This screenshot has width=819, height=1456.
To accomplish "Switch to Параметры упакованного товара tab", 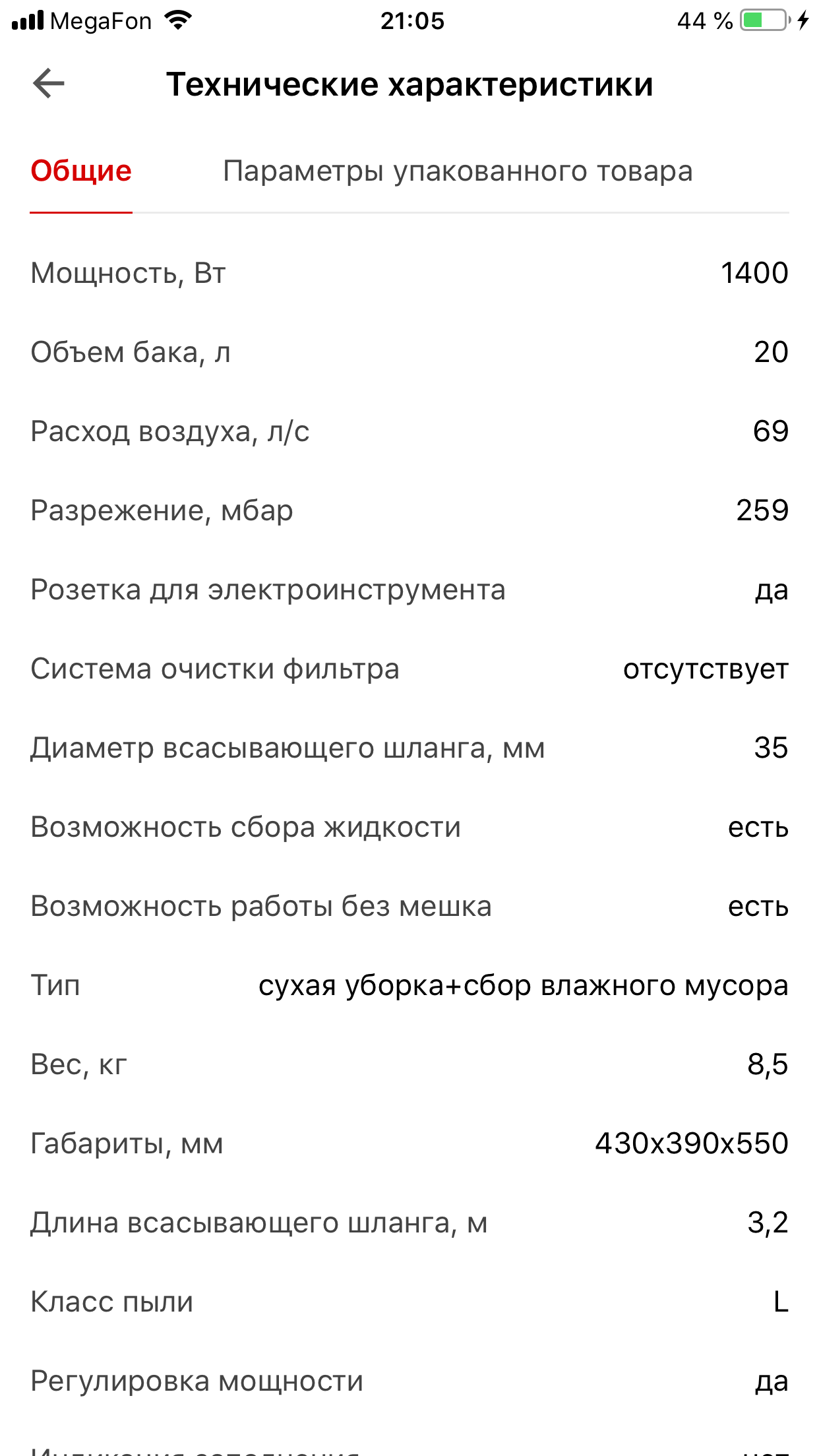I will coord(458,171).
